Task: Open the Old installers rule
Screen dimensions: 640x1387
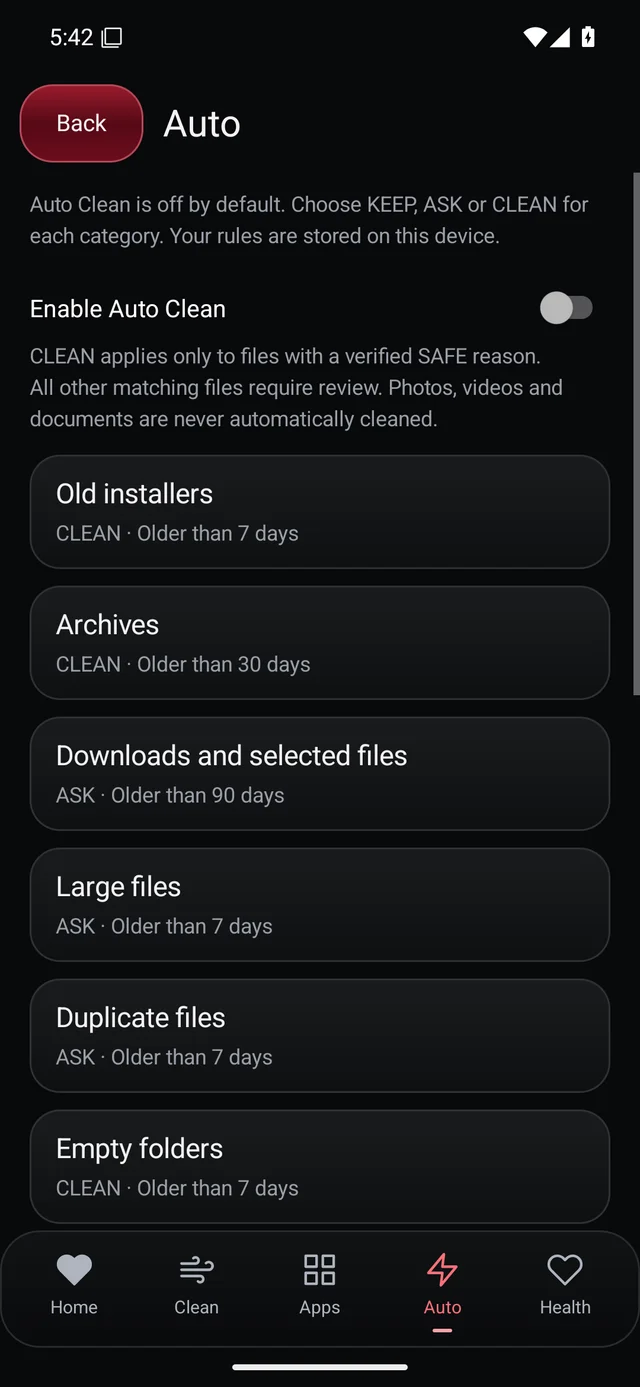Action: pos(320,512)
